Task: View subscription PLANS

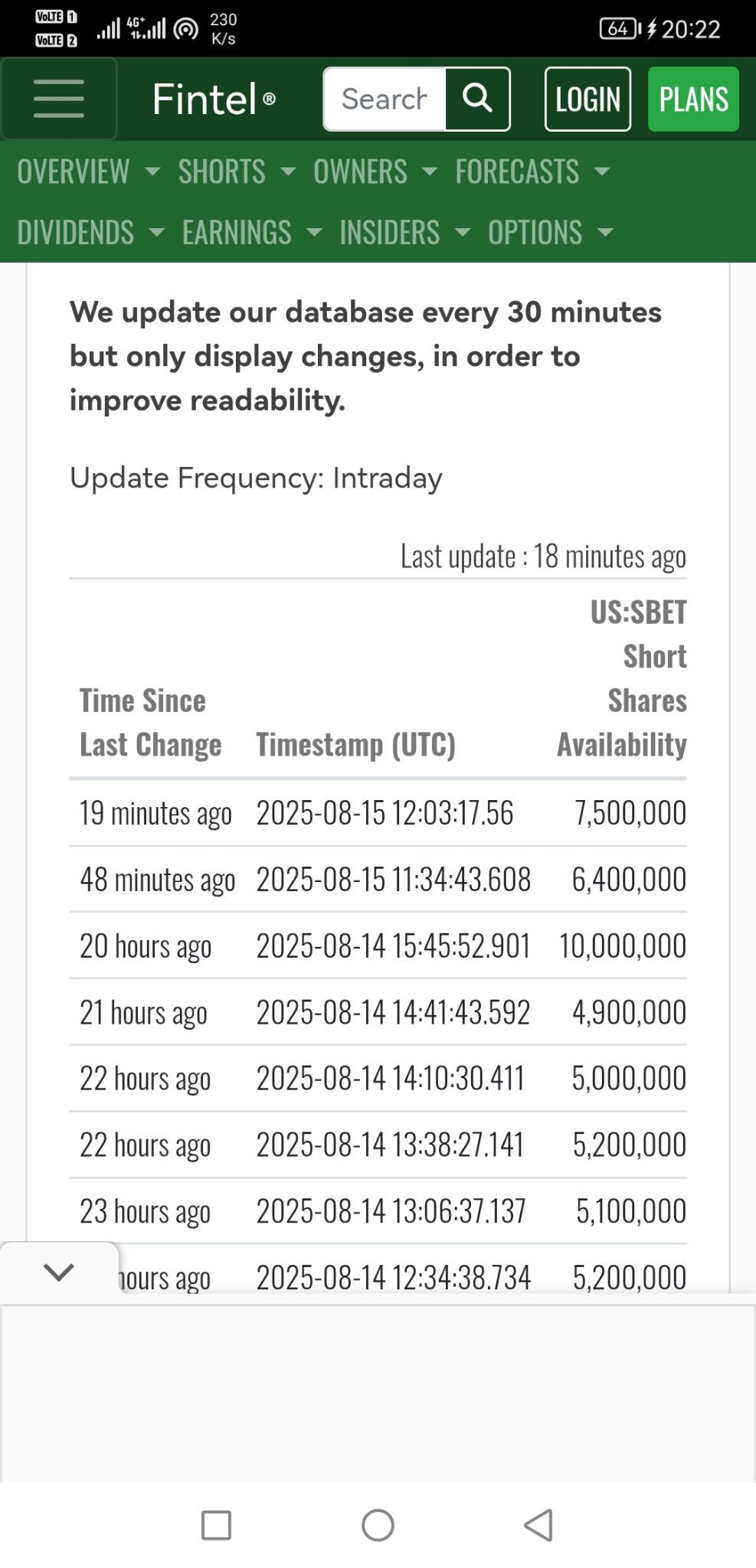Action: point(693,99)
